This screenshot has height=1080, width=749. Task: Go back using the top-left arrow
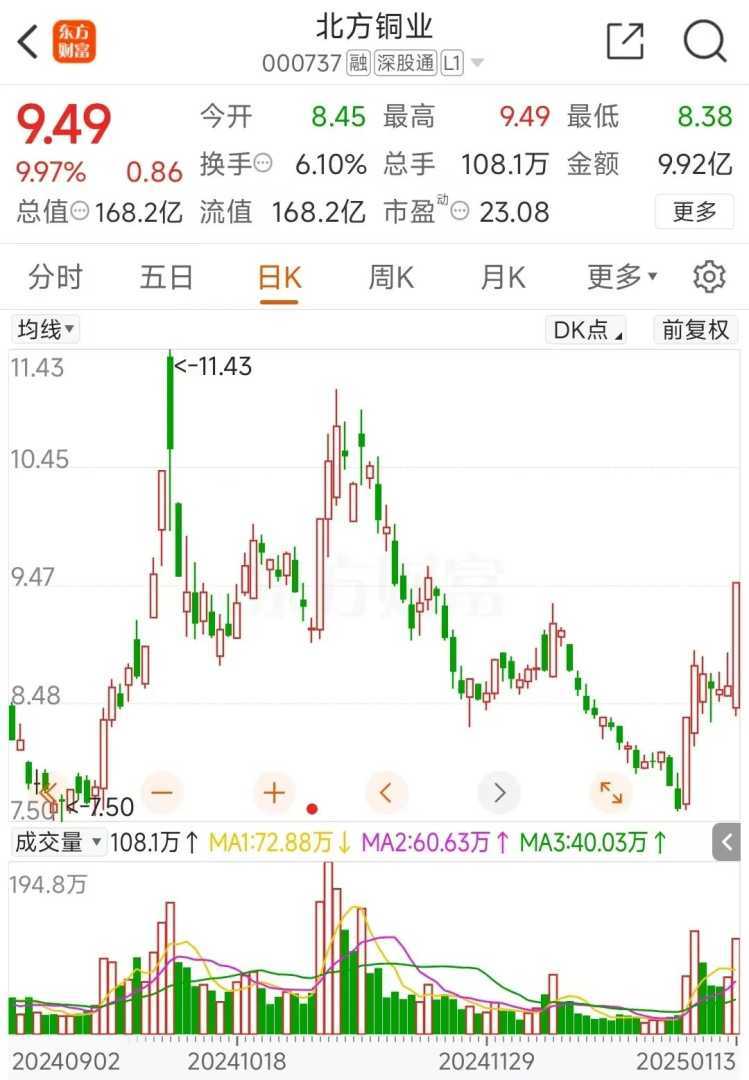click(x=28, y=42)
